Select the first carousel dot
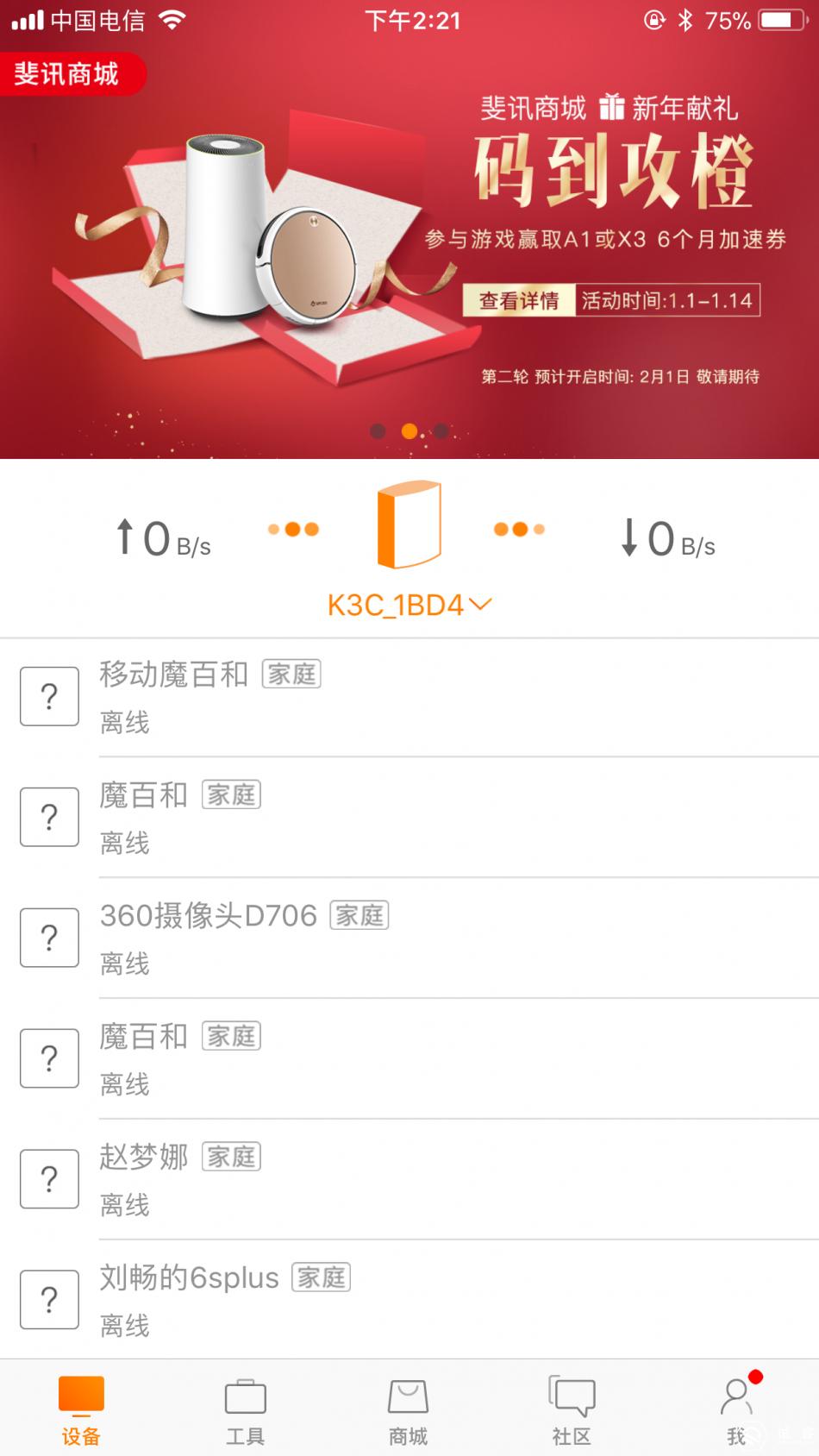Screen dimensions: 819x1456 coord(377,432)
